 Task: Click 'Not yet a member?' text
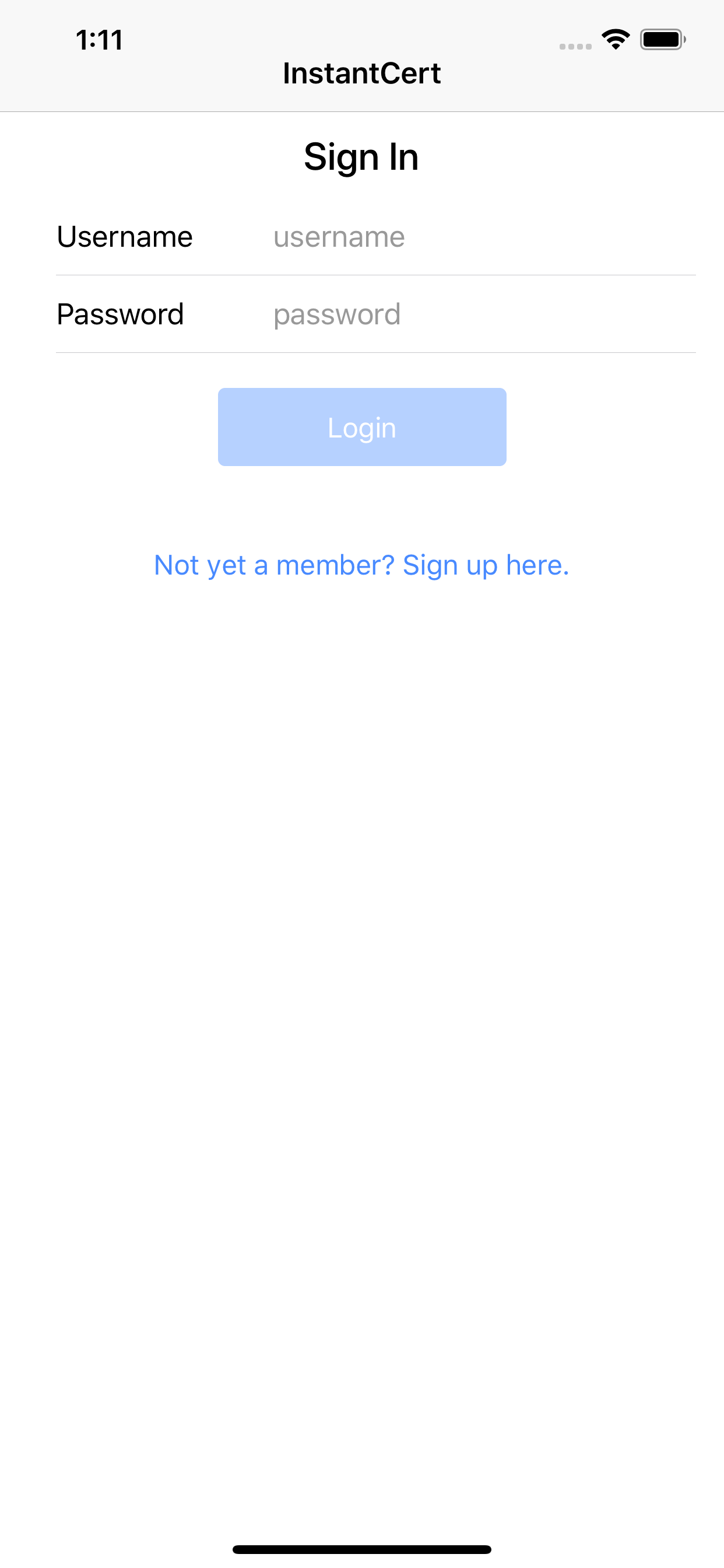(x=274, y=565)
